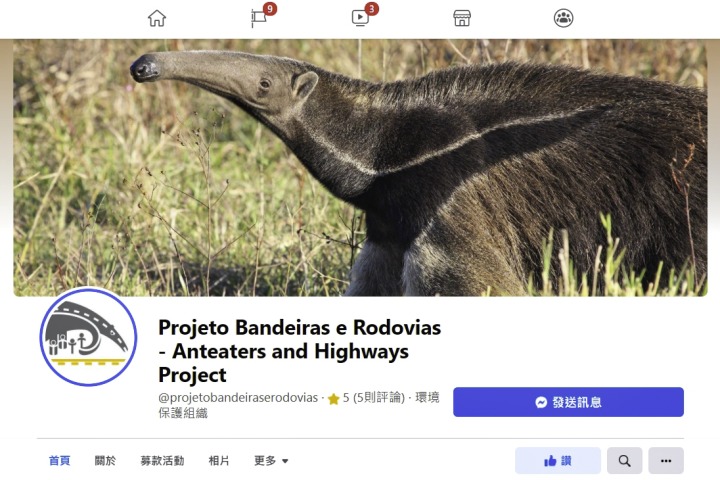The height and width of the screenshot is (480, 720).
Task: Tap the 發送訊息 message button
Action: click(568, 402)
